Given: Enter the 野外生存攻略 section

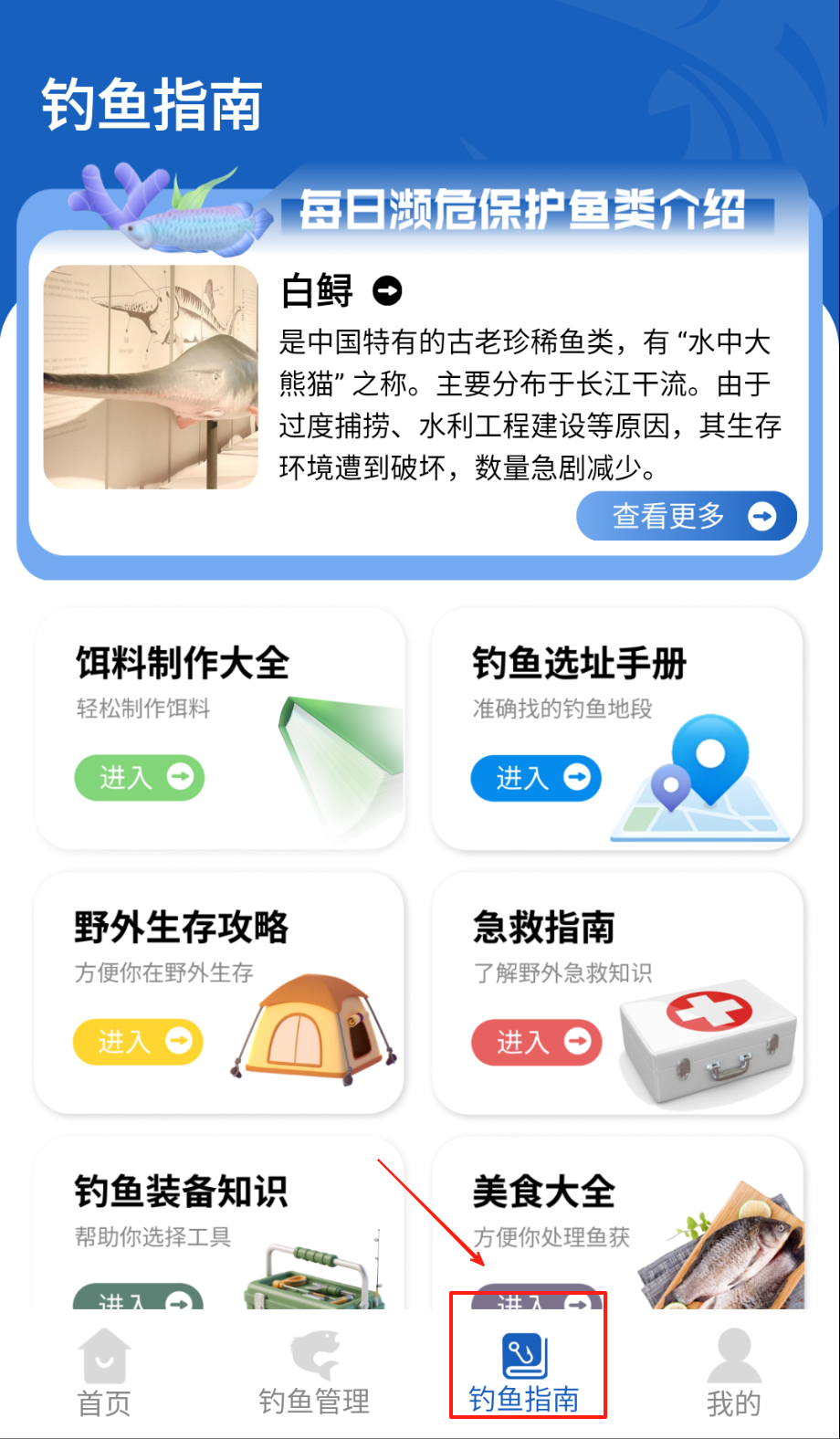Looking at the screenshot, I should point(138,1042).
